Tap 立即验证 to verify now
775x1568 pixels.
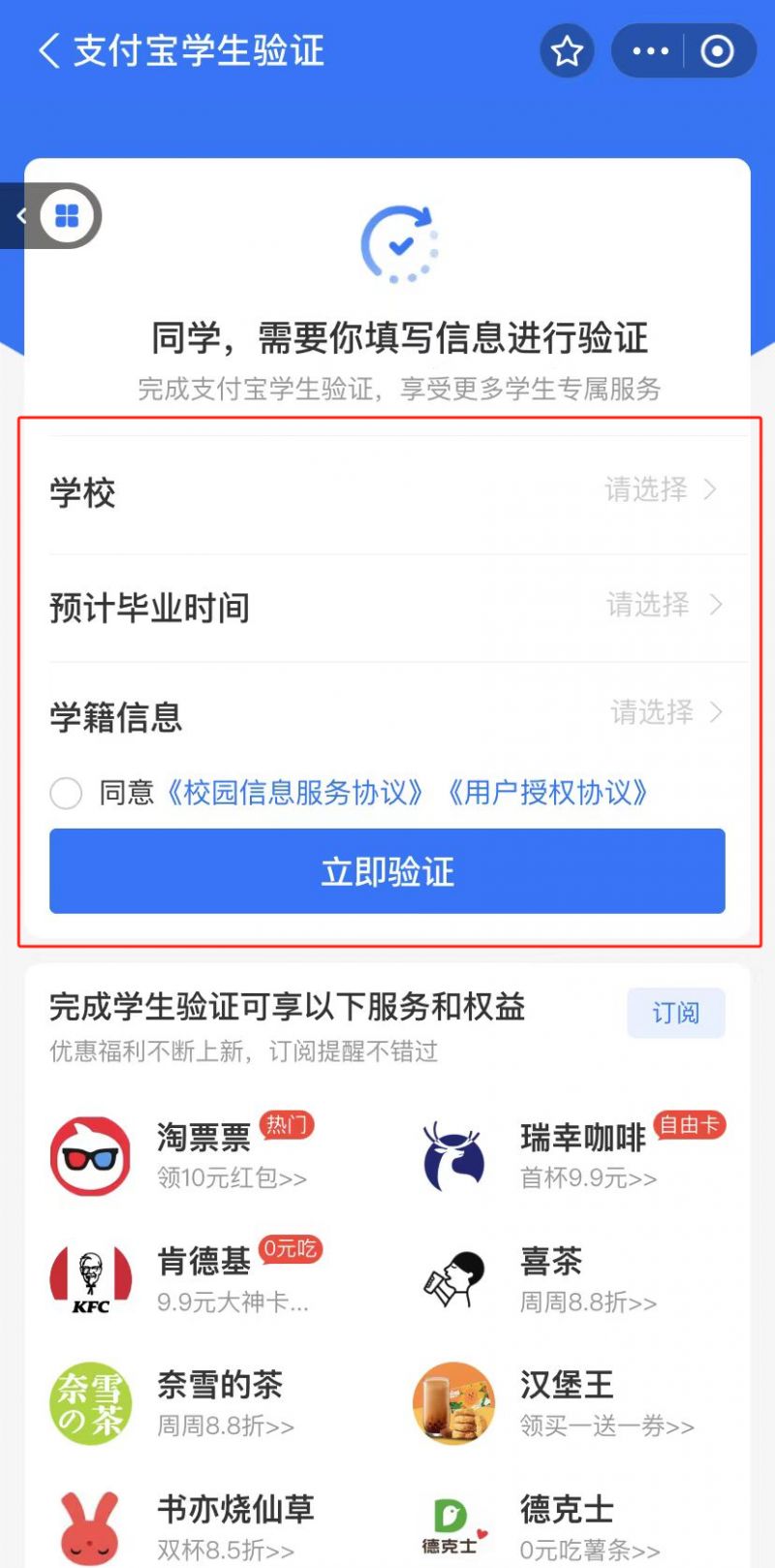pos(387,871)
